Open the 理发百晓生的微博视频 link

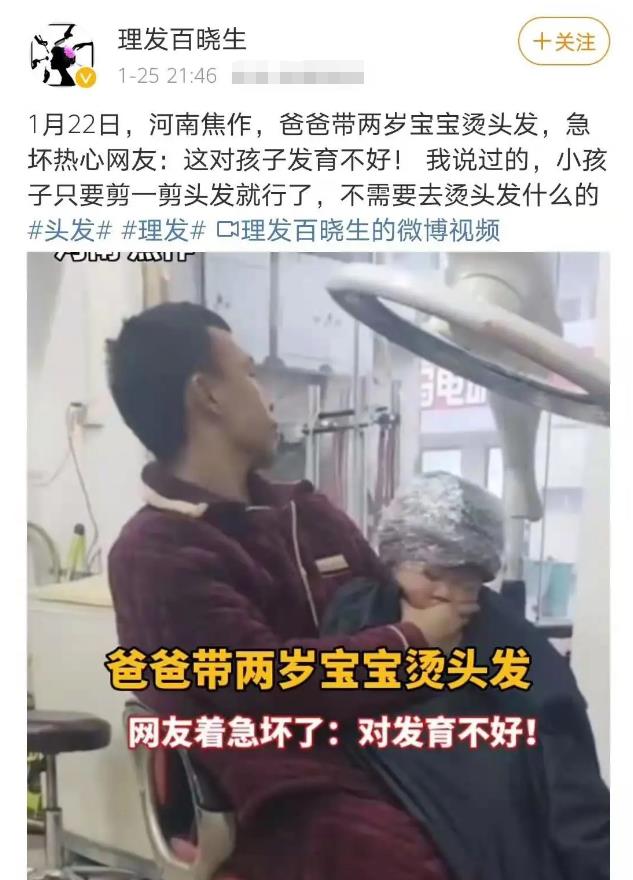358,231
